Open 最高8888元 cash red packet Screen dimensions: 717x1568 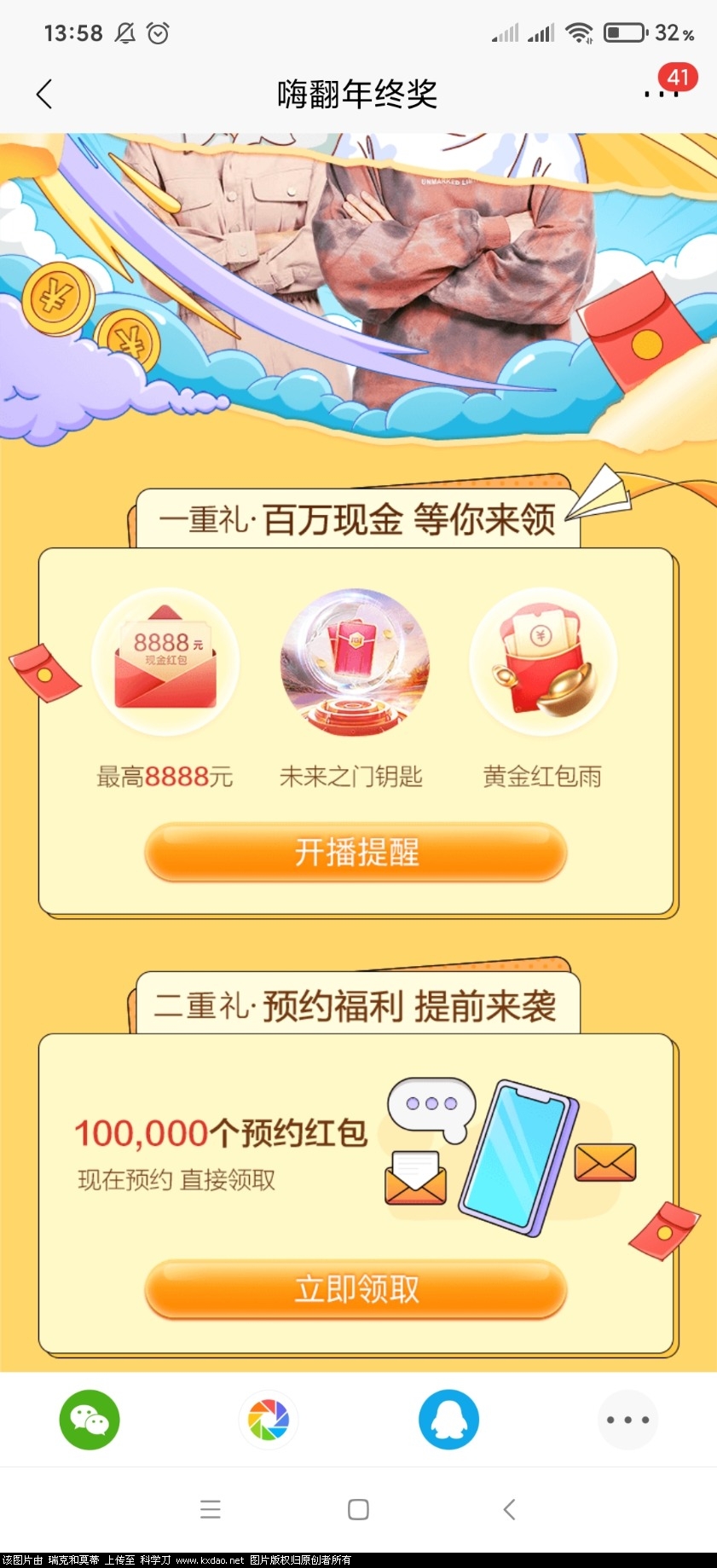(x=165, y=662)
